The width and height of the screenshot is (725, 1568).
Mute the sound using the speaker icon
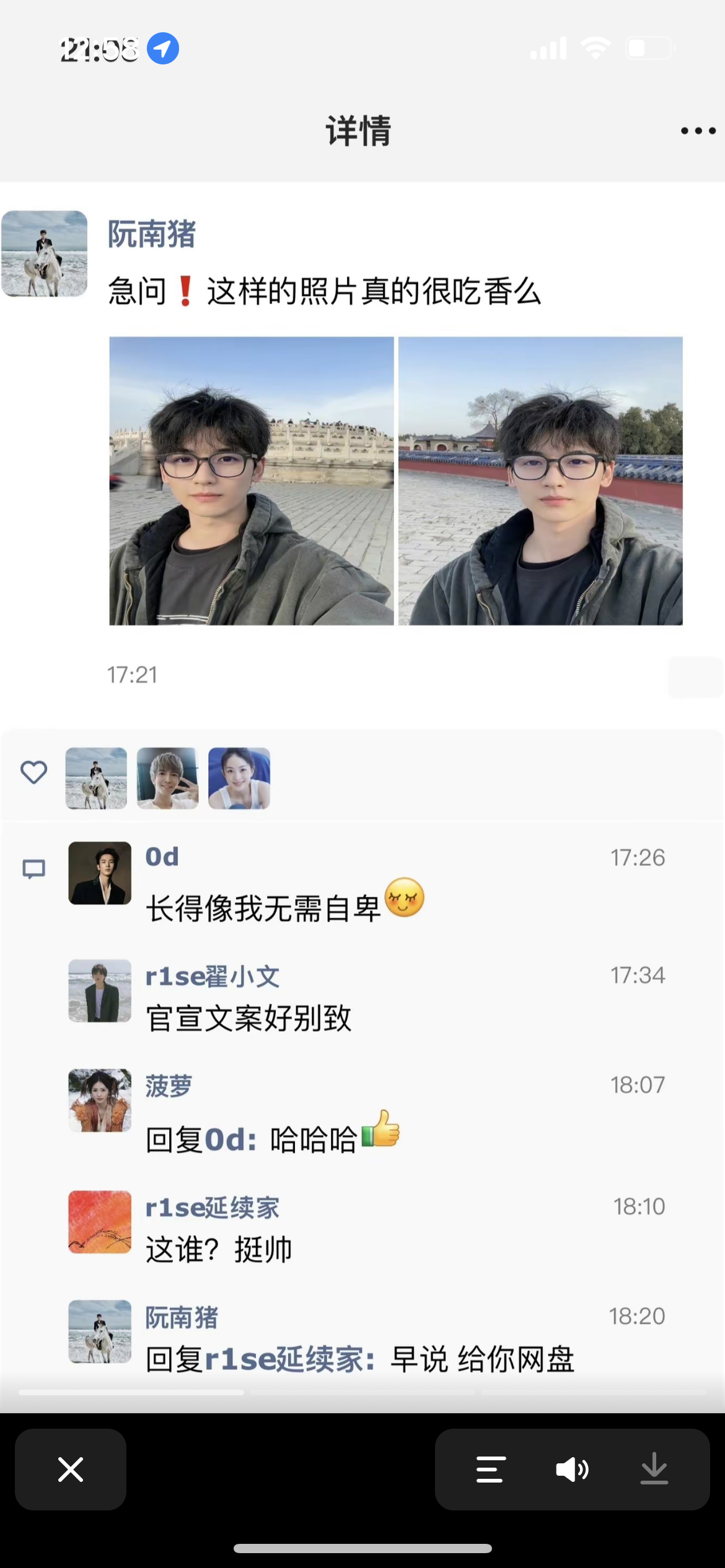572,1470
